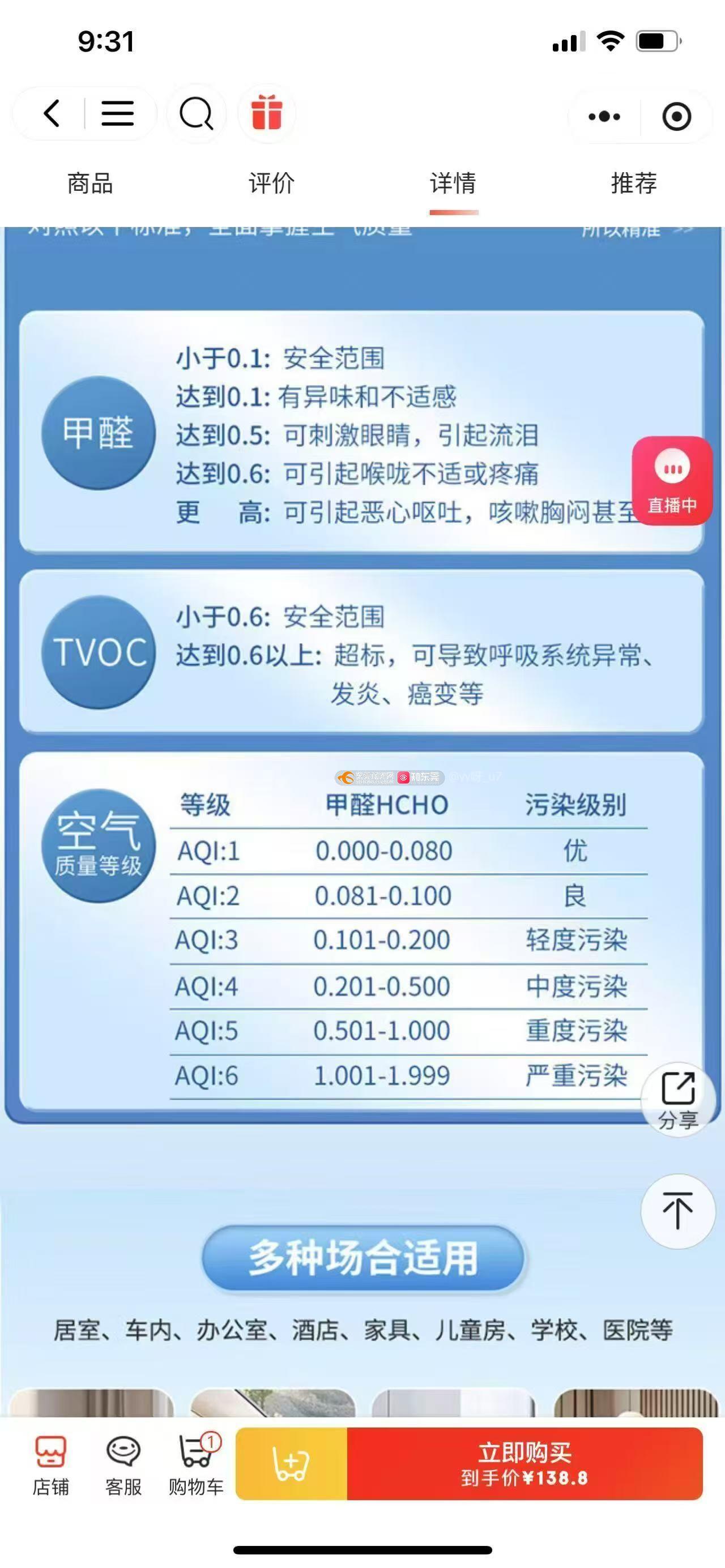Visit the 店铺 store page
Image resolution: width=725 pixels, height=1568 pixels.
(50, 1464)
